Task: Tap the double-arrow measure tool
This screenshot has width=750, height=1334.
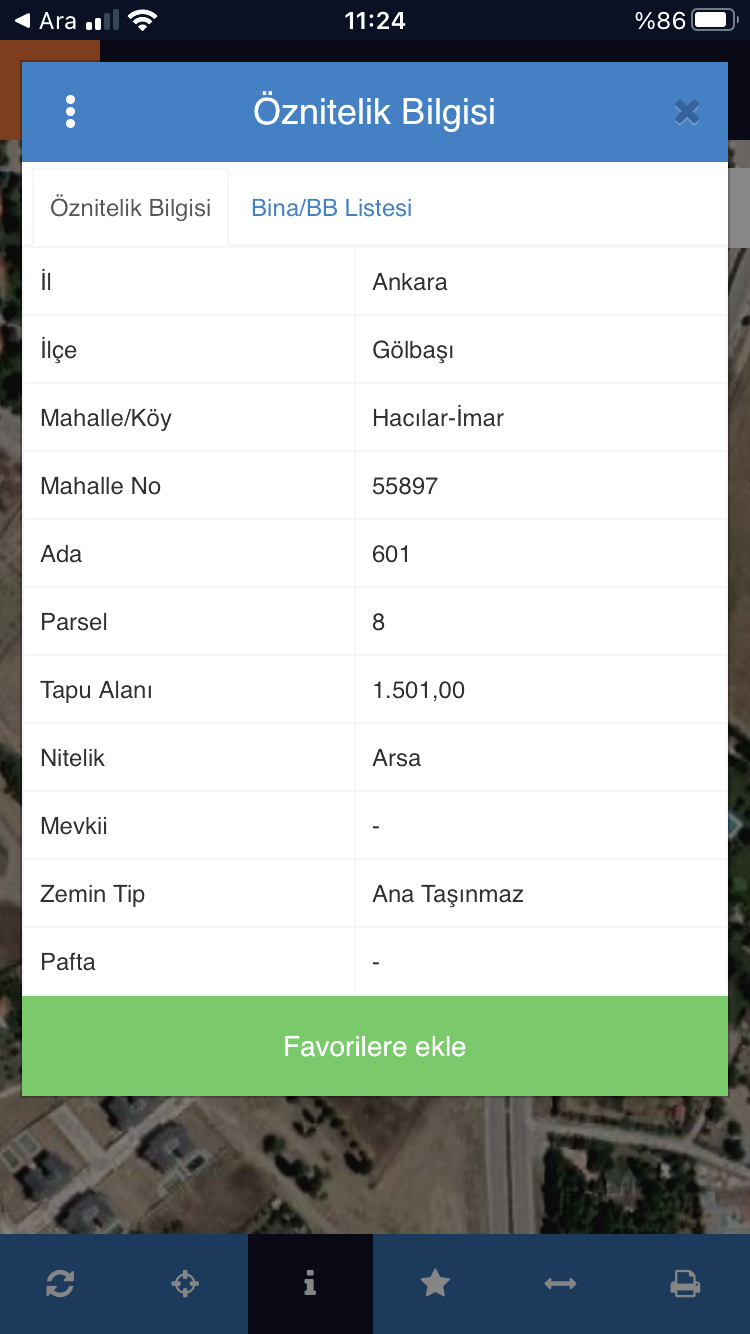Action: [560, 1284]
